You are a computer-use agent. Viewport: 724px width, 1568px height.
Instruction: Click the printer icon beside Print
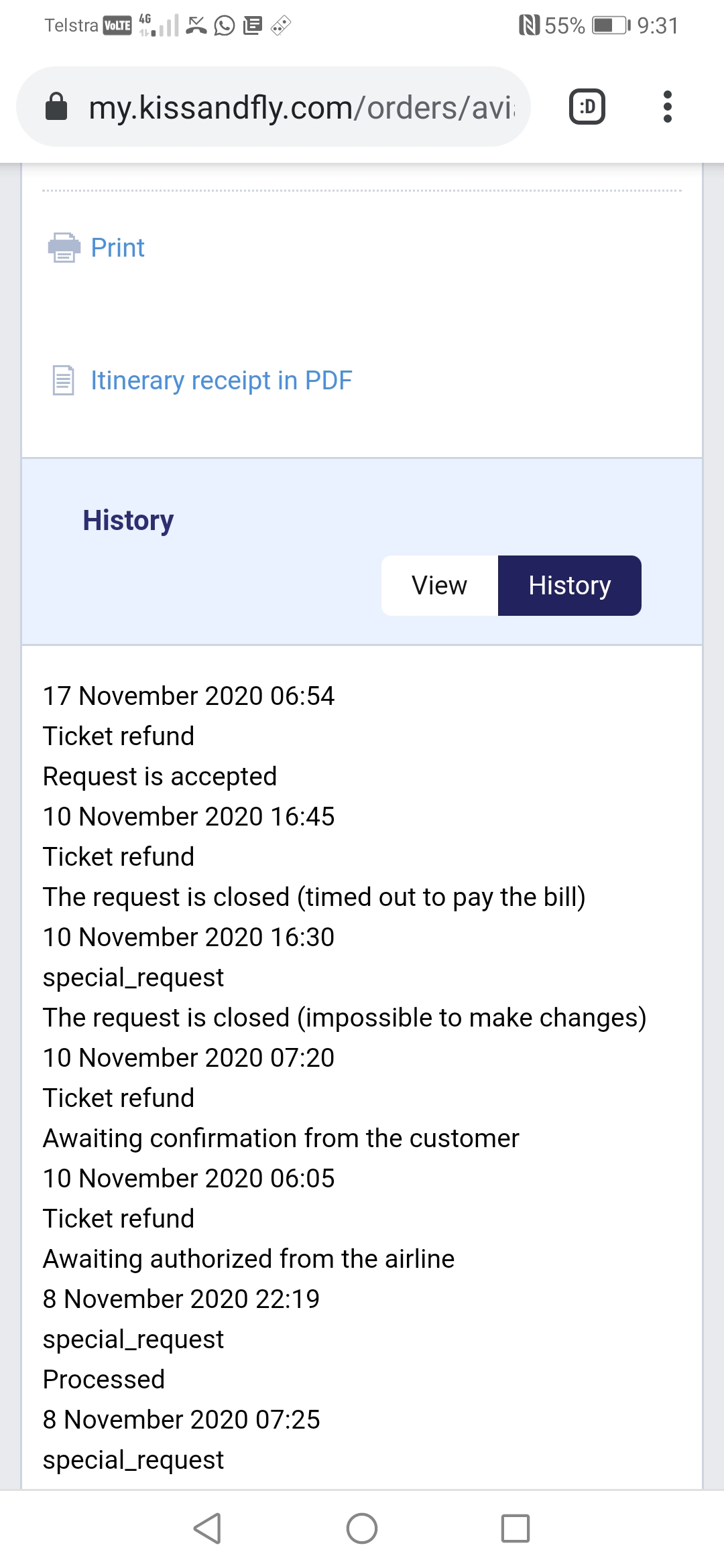[x=64, y=248]
